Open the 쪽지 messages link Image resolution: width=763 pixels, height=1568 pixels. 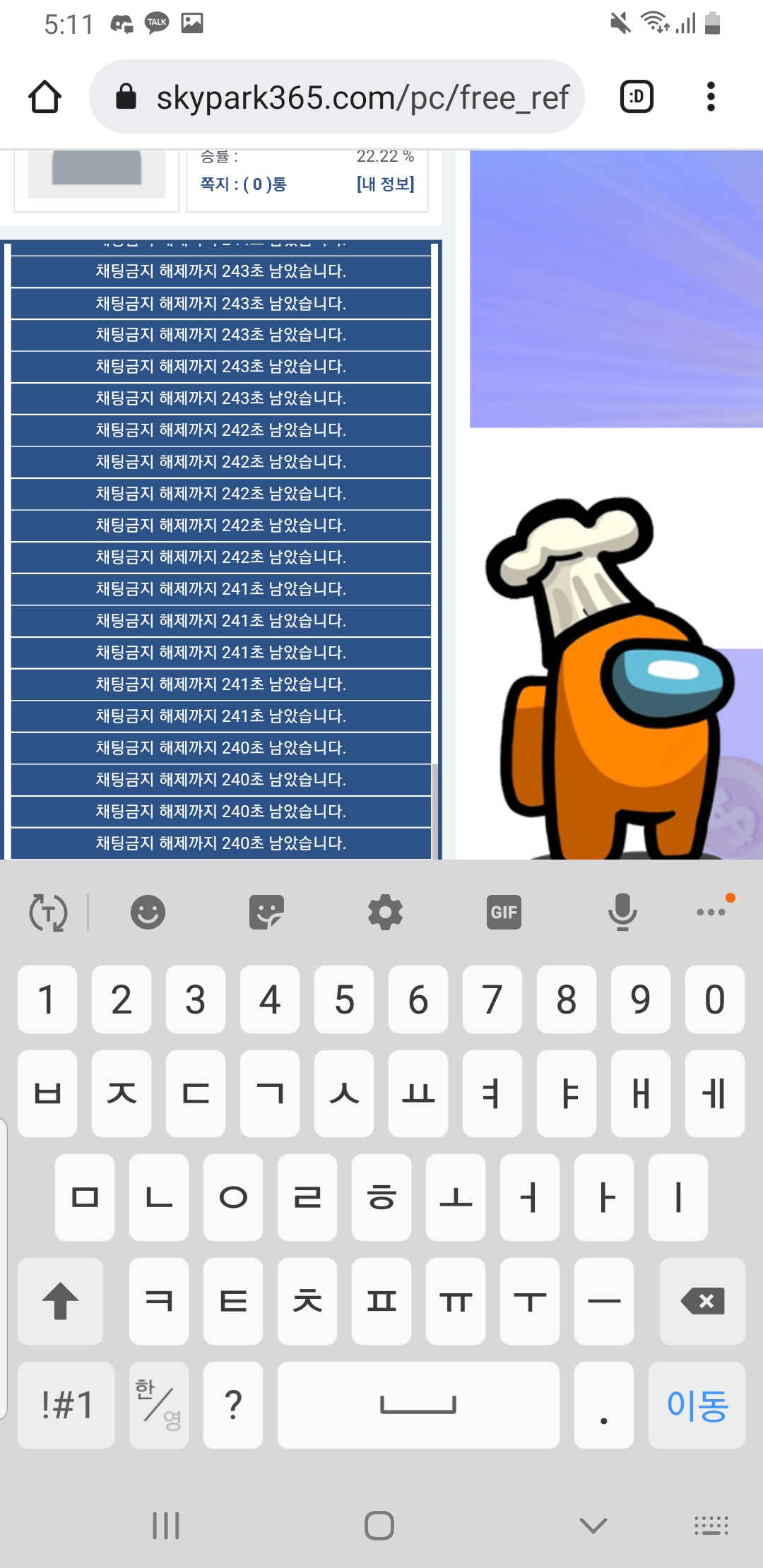pyautogui.click(x=243, y=184)
